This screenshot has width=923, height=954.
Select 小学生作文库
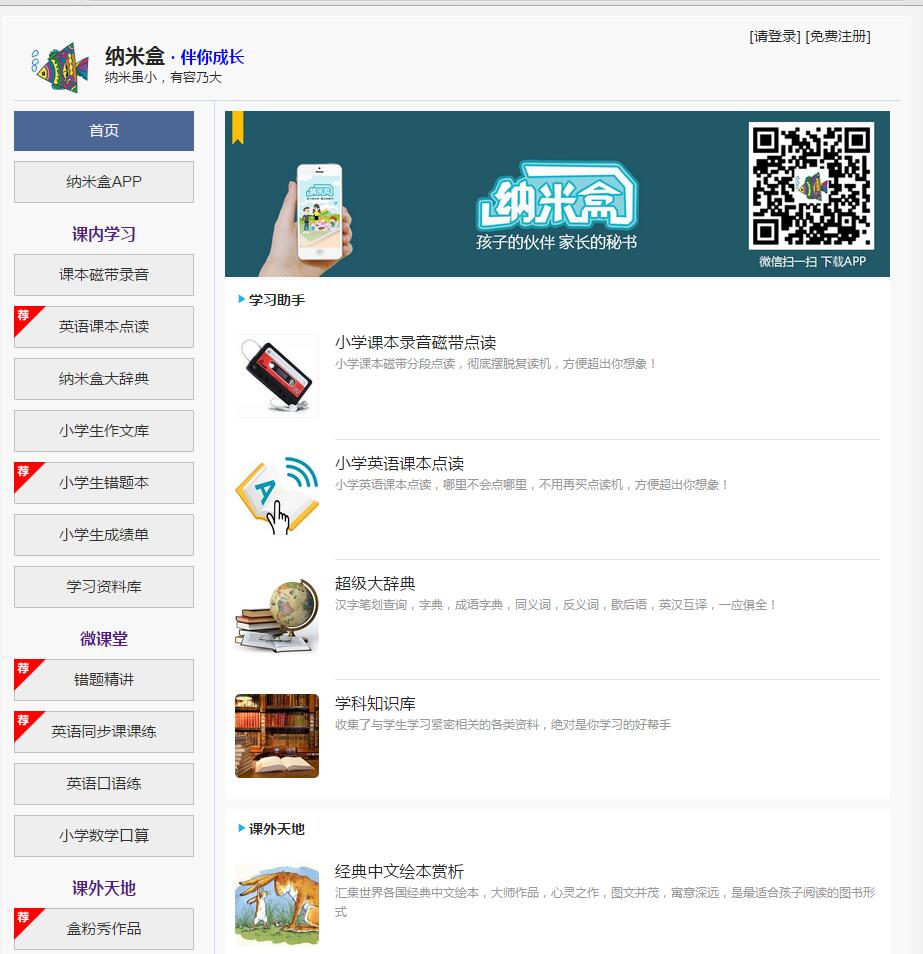point(104,431)
